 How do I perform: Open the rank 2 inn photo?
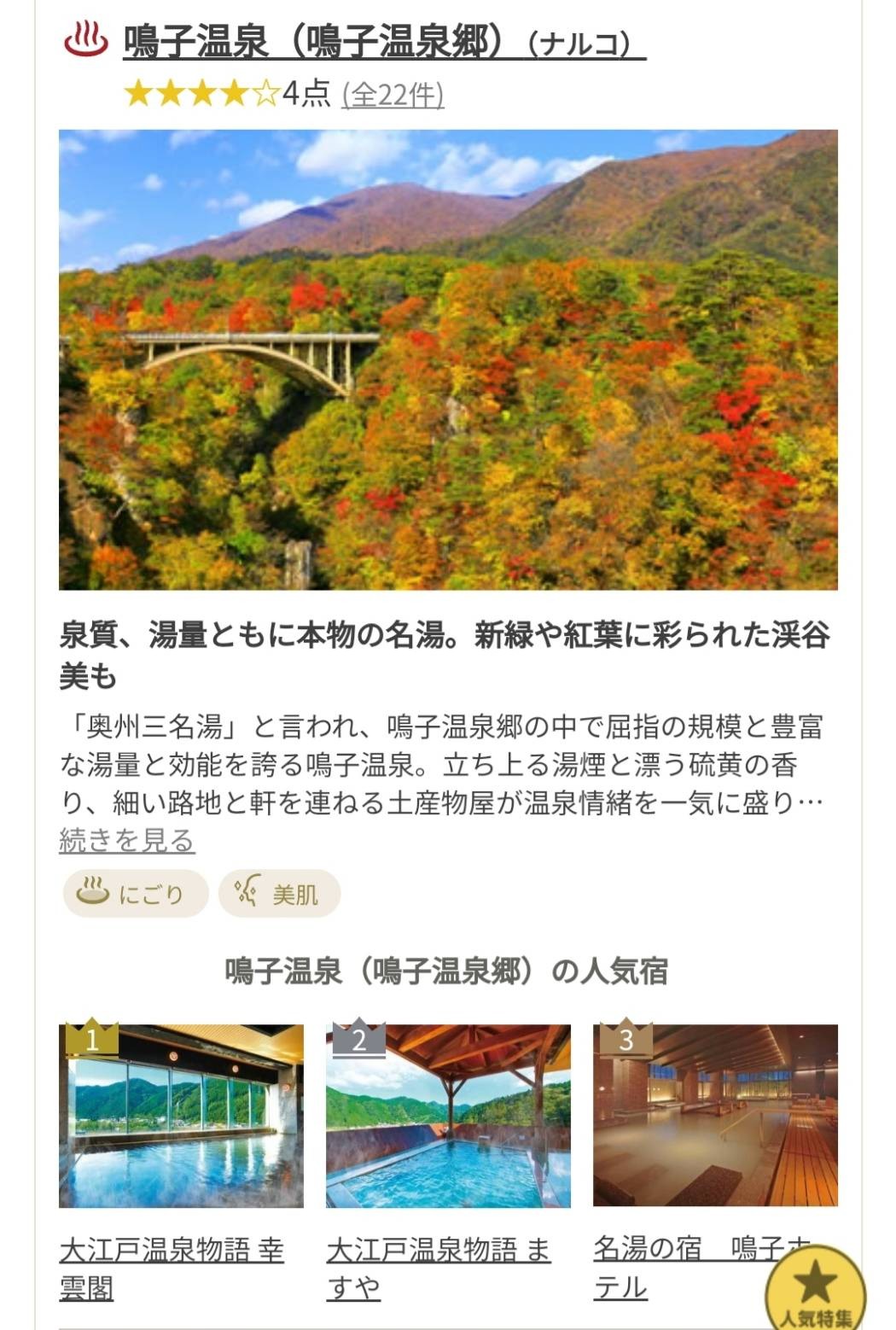tap(448, 1117)
